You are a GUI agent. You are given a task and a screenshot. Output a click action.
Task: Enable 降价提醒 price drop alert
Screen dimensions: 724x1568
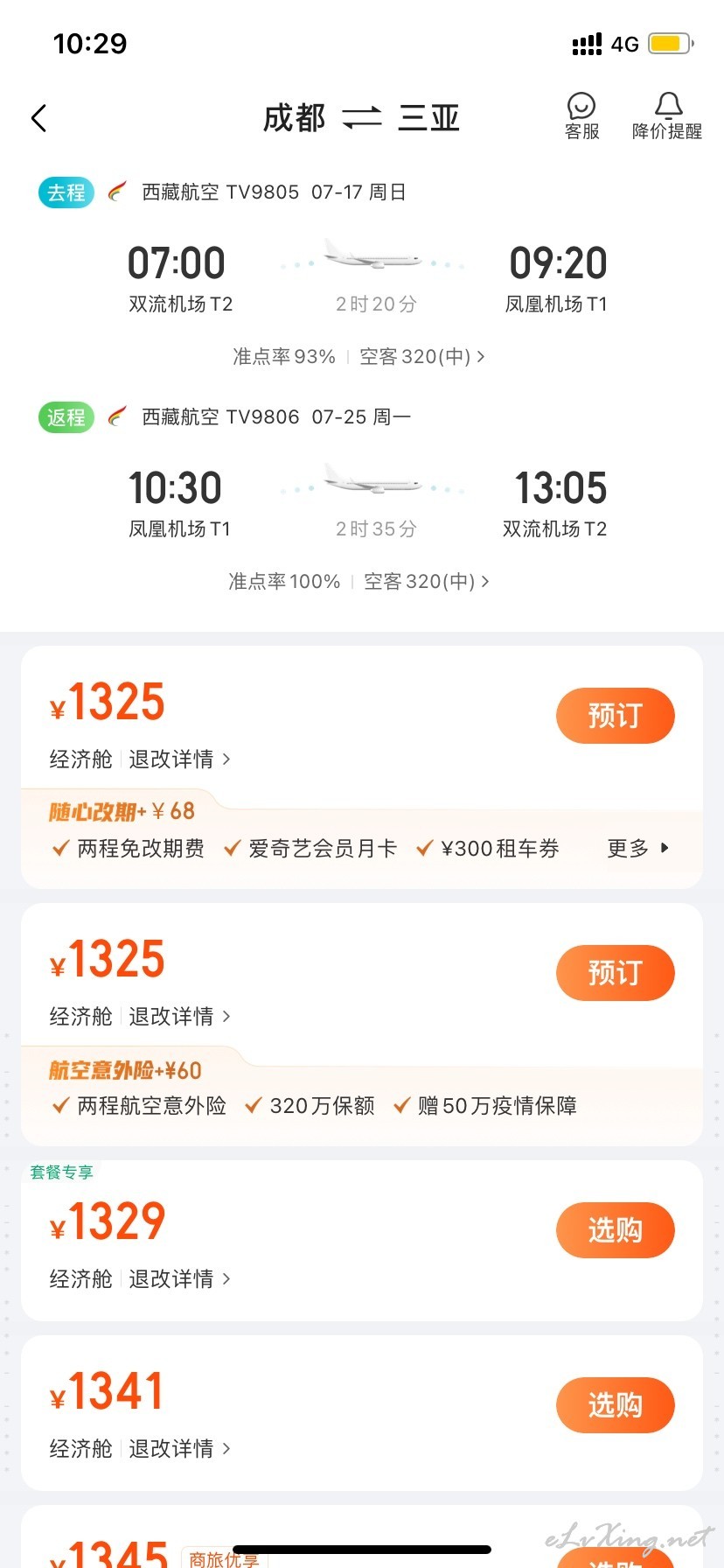point(667,116)
